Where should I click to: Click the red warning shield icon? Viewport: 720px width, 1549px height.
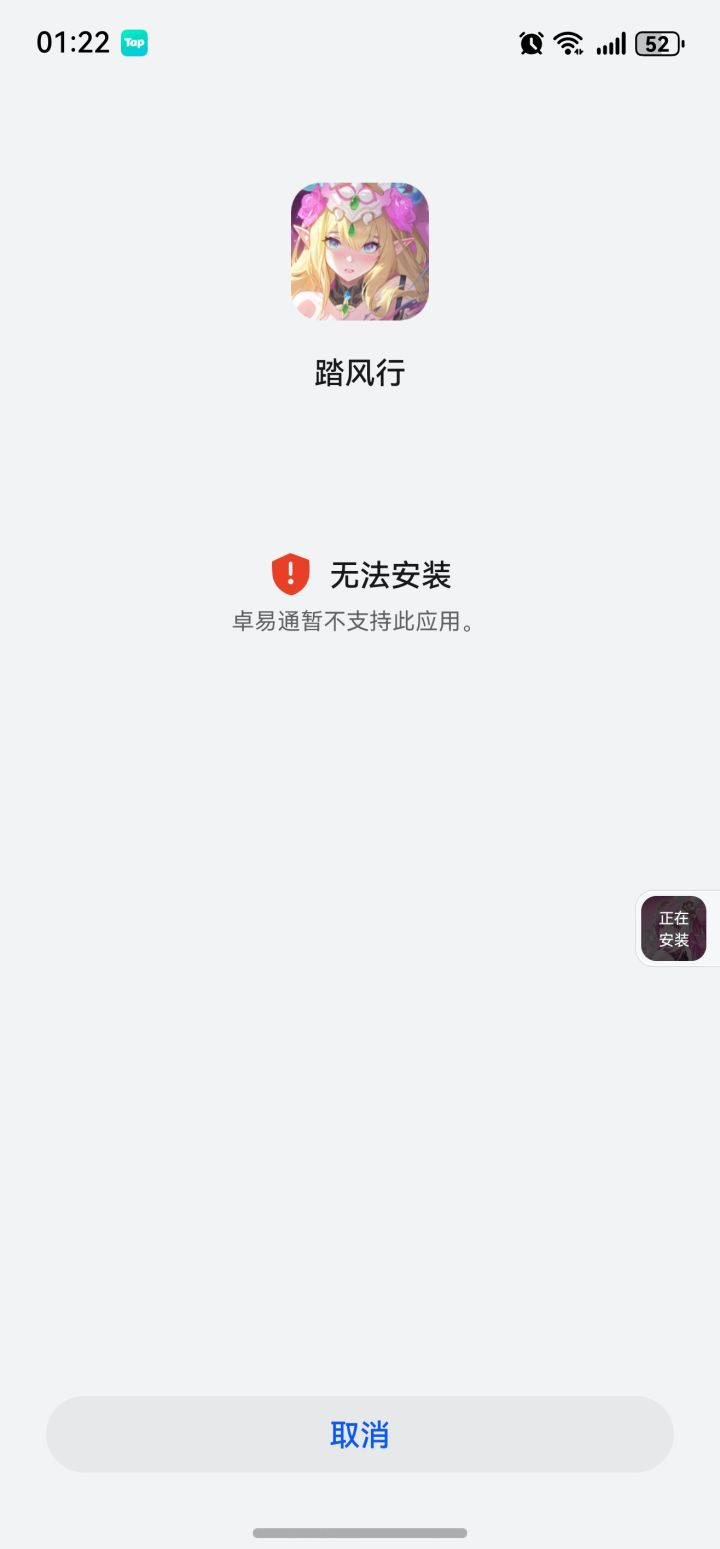click(x=289, y=572)
